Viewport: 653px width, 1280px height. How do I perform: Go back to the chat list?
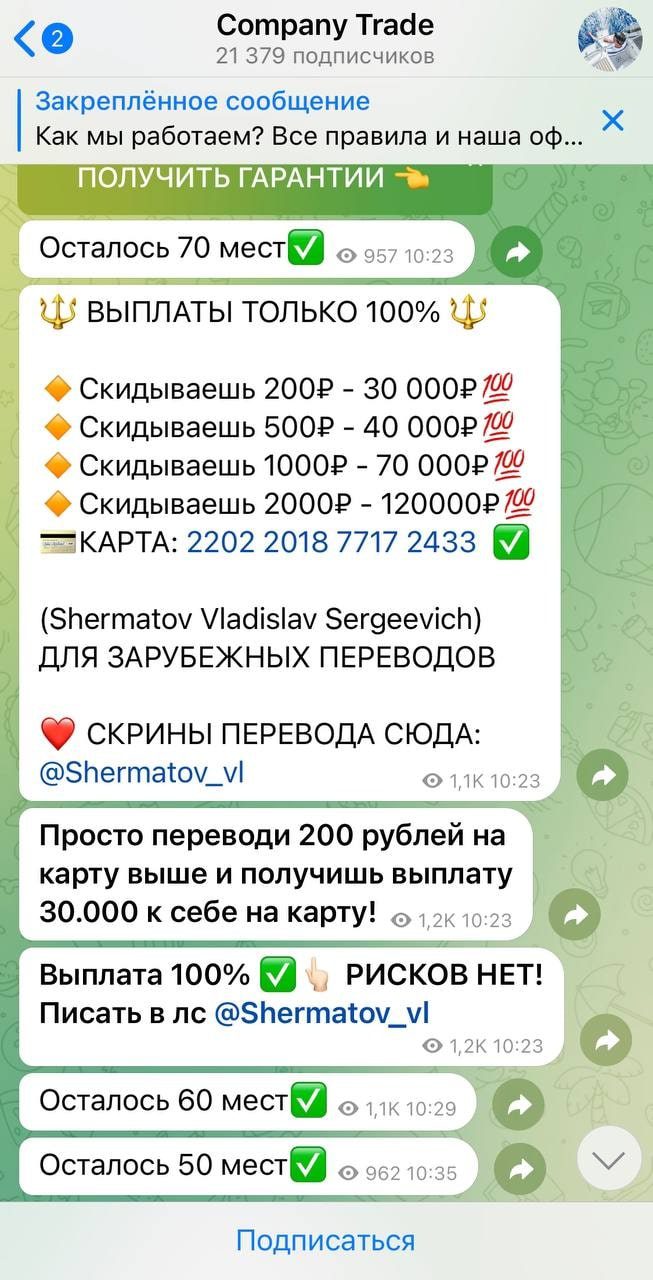tap(40, 40)
